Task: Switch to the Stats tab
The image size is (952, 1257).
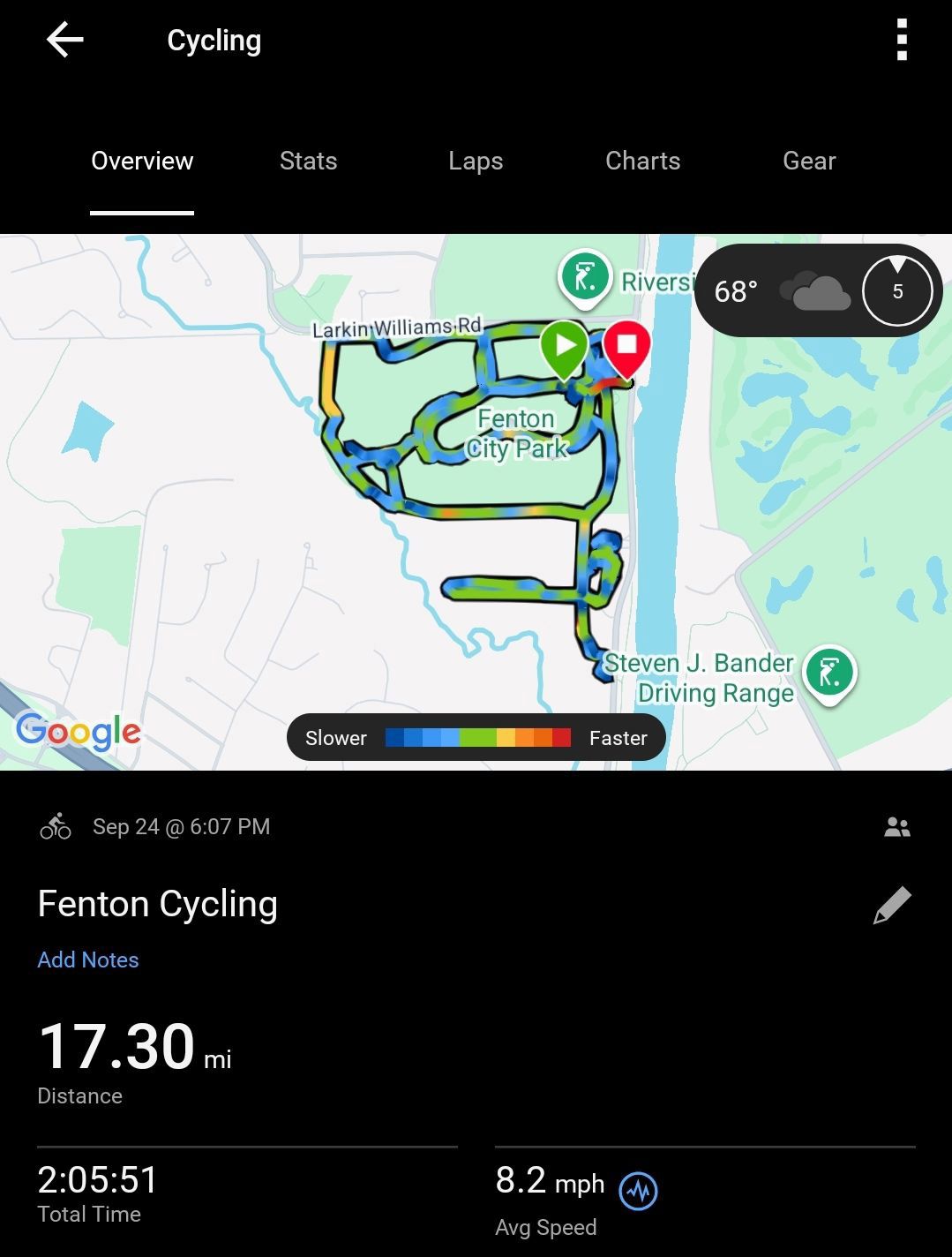Action: coord(308,161)
